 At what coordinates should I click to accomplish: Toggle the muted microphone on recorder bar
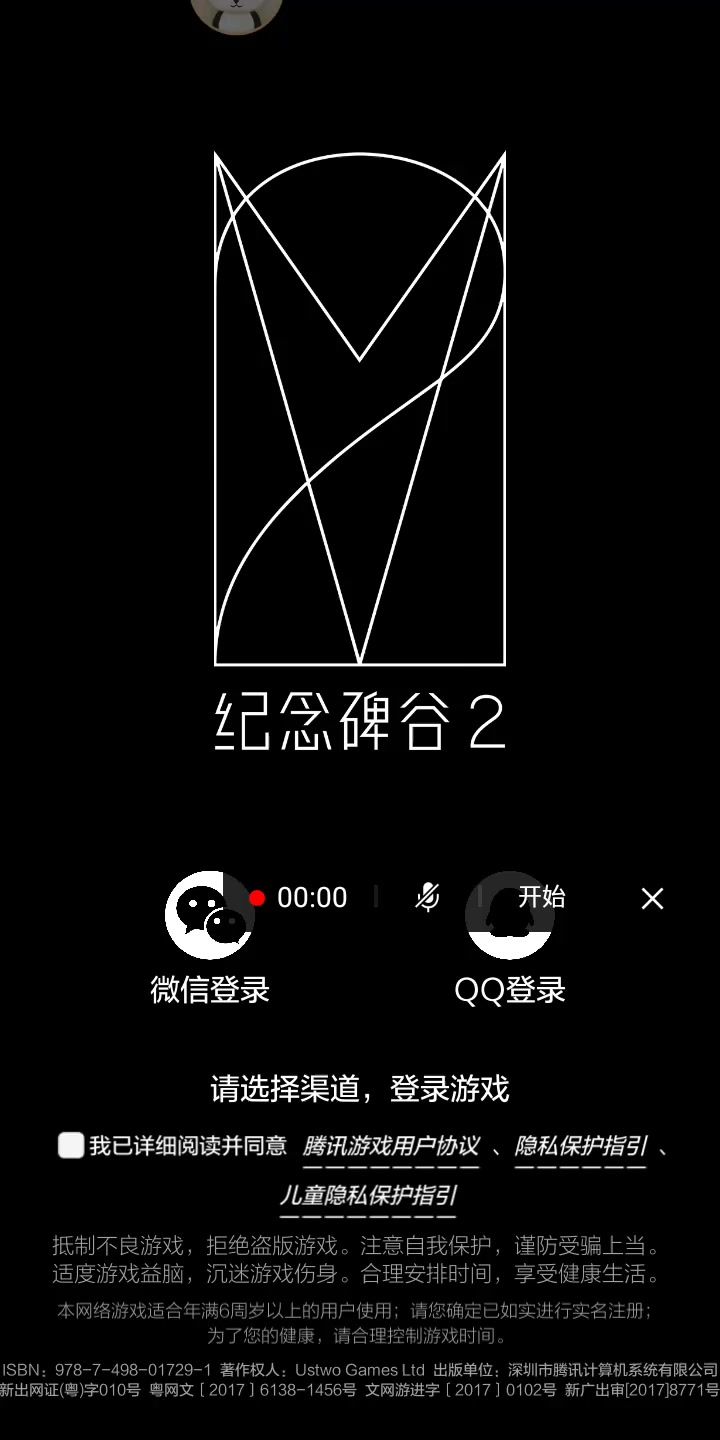pyautogui.click(x=427, y=897)
